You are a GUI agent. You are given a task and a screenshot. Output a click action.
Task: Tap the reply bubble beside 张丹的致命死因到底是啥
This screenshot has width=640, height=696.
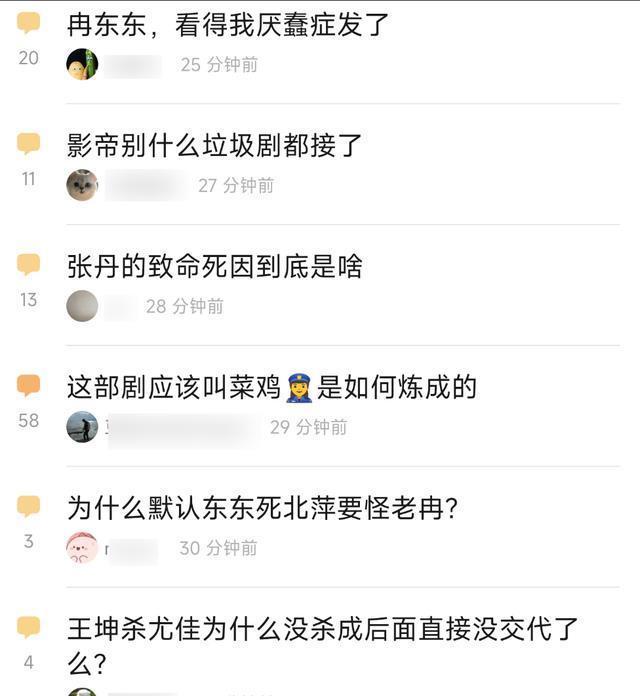pos(29,265)
